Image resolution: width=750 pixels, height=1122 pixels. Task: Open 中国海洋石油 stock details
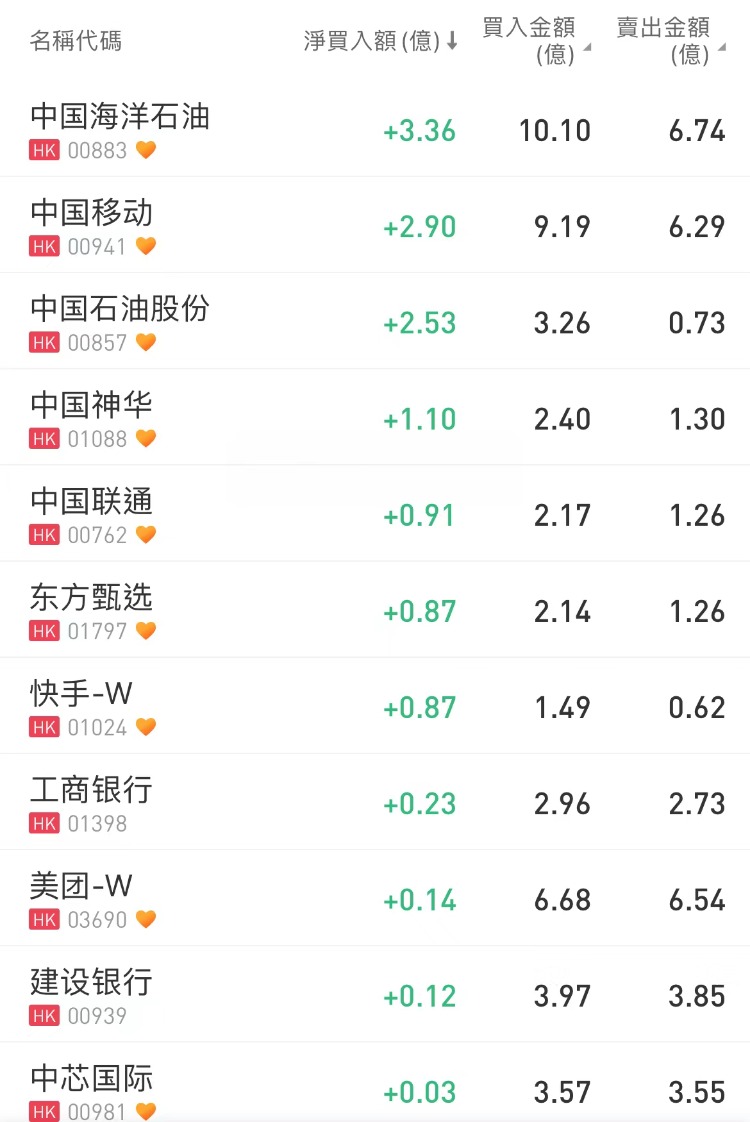pyautogui.click(x=120, y=129)
